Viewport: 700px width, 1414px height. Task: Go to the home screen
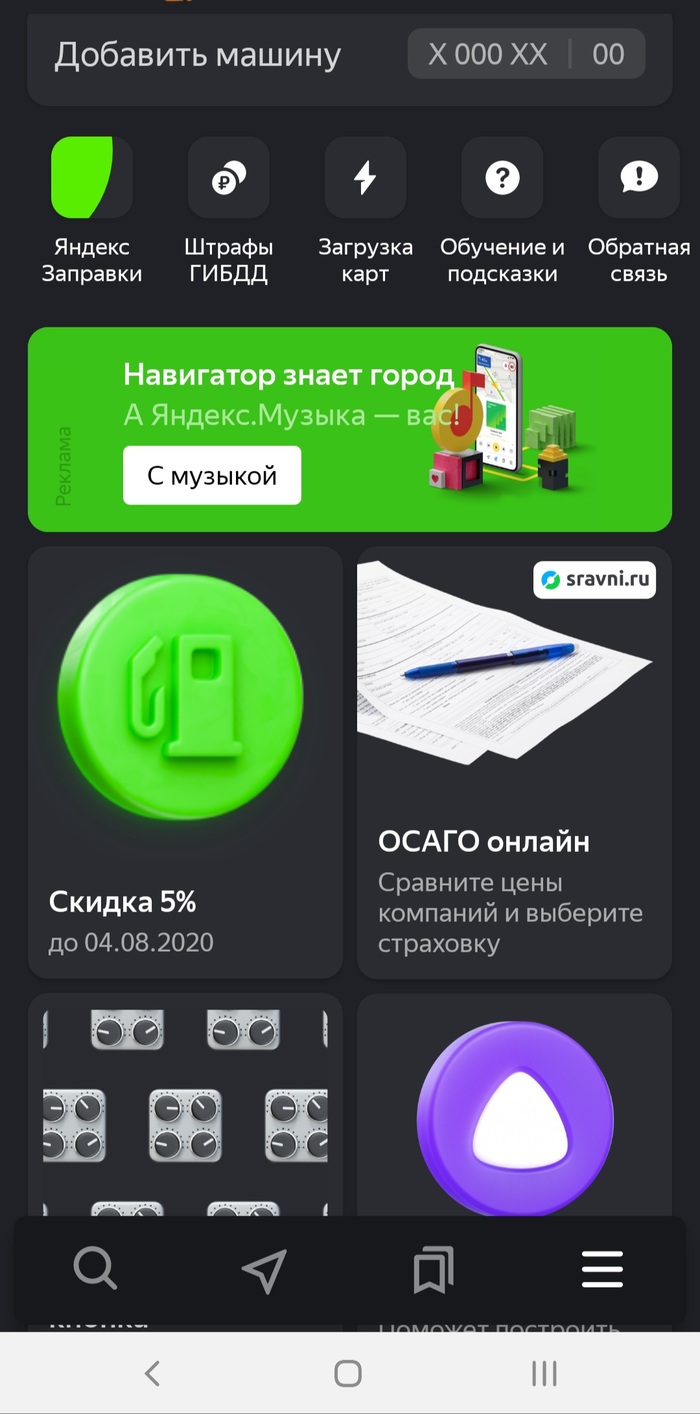pyautogui.click(x=348, y=1374)
